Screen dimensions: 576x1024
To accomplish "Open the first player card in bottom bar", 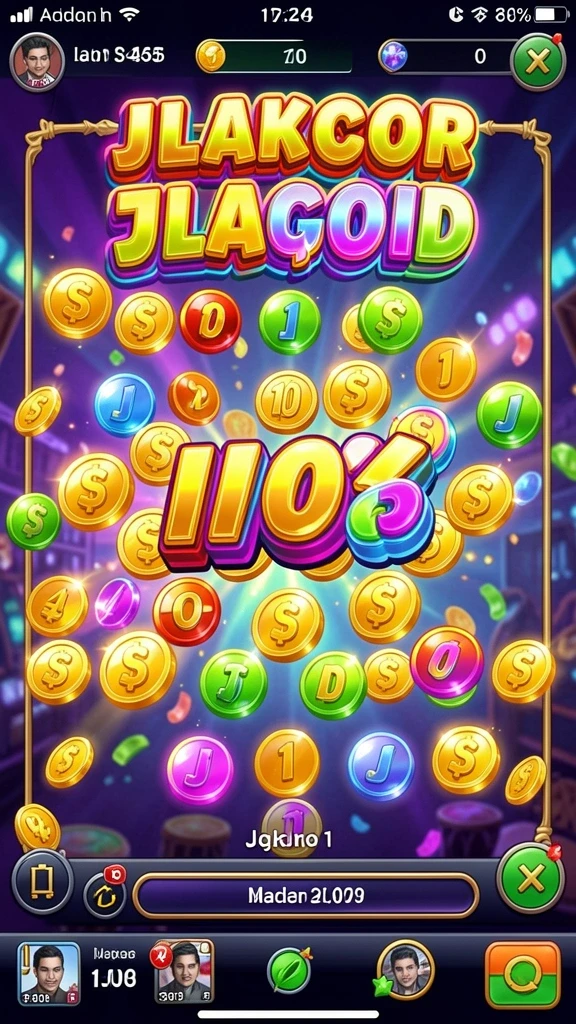I will (x=49, y=973).
